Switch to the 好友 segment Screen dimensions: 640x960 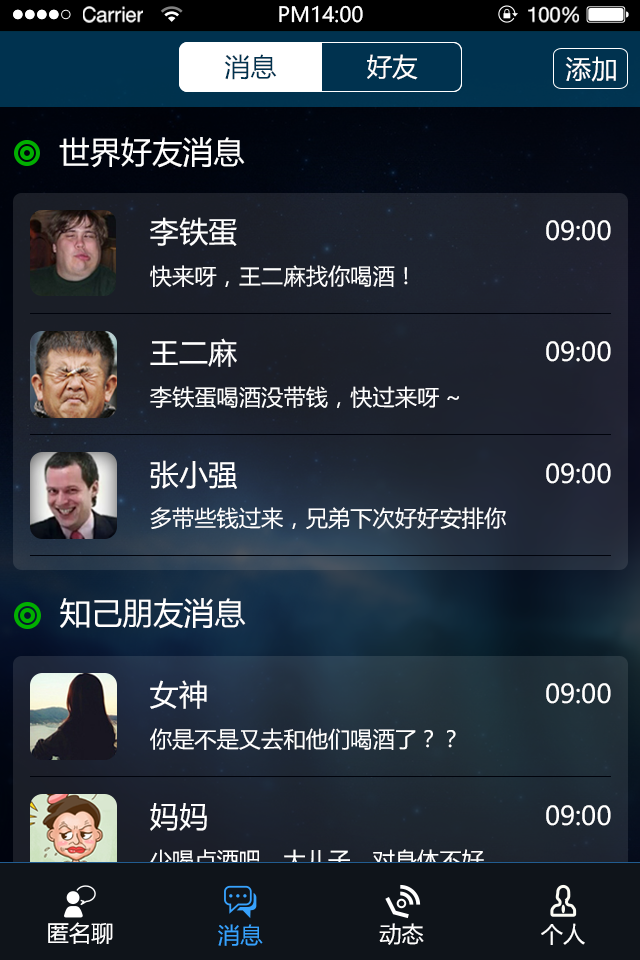391,68
